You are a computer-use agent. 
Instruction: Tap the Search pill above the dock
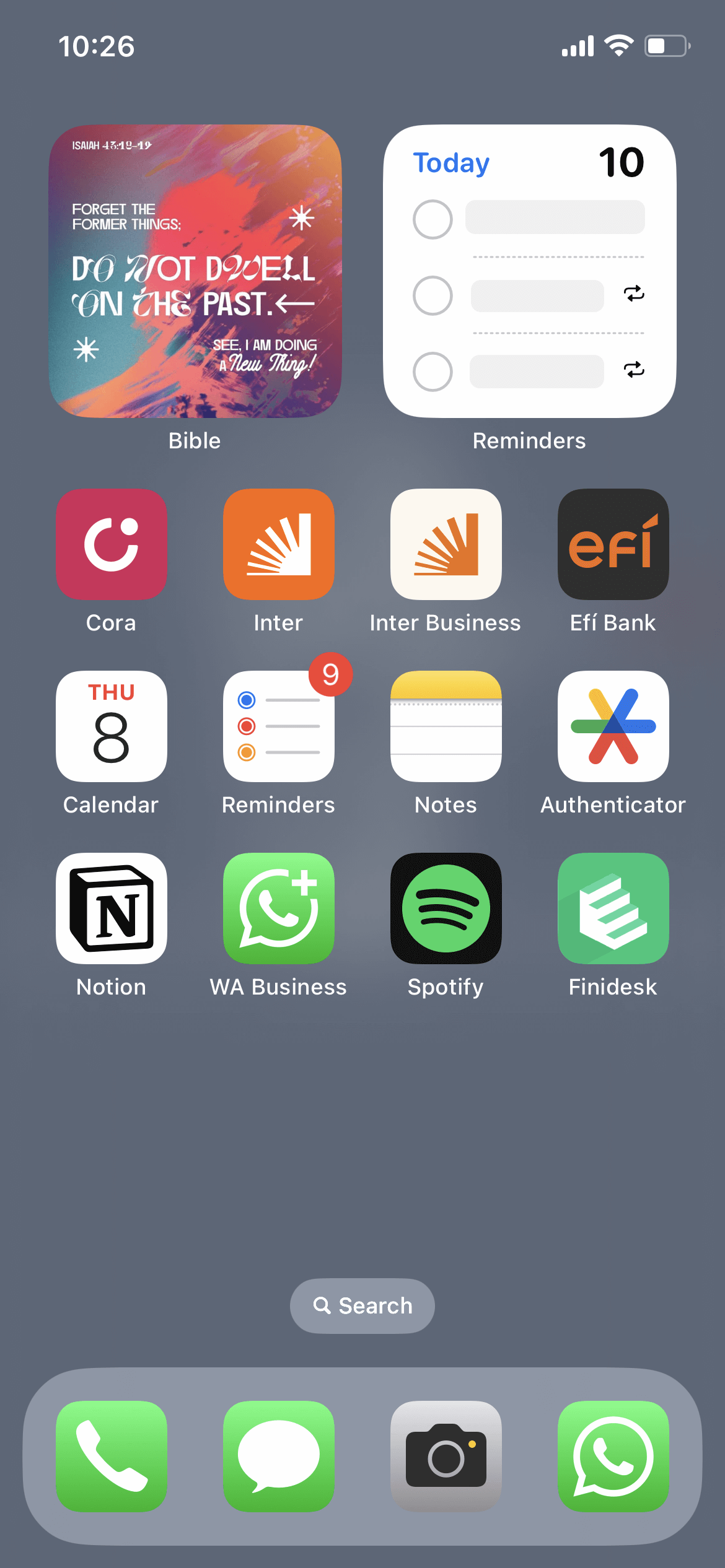tap(362, 1305)
